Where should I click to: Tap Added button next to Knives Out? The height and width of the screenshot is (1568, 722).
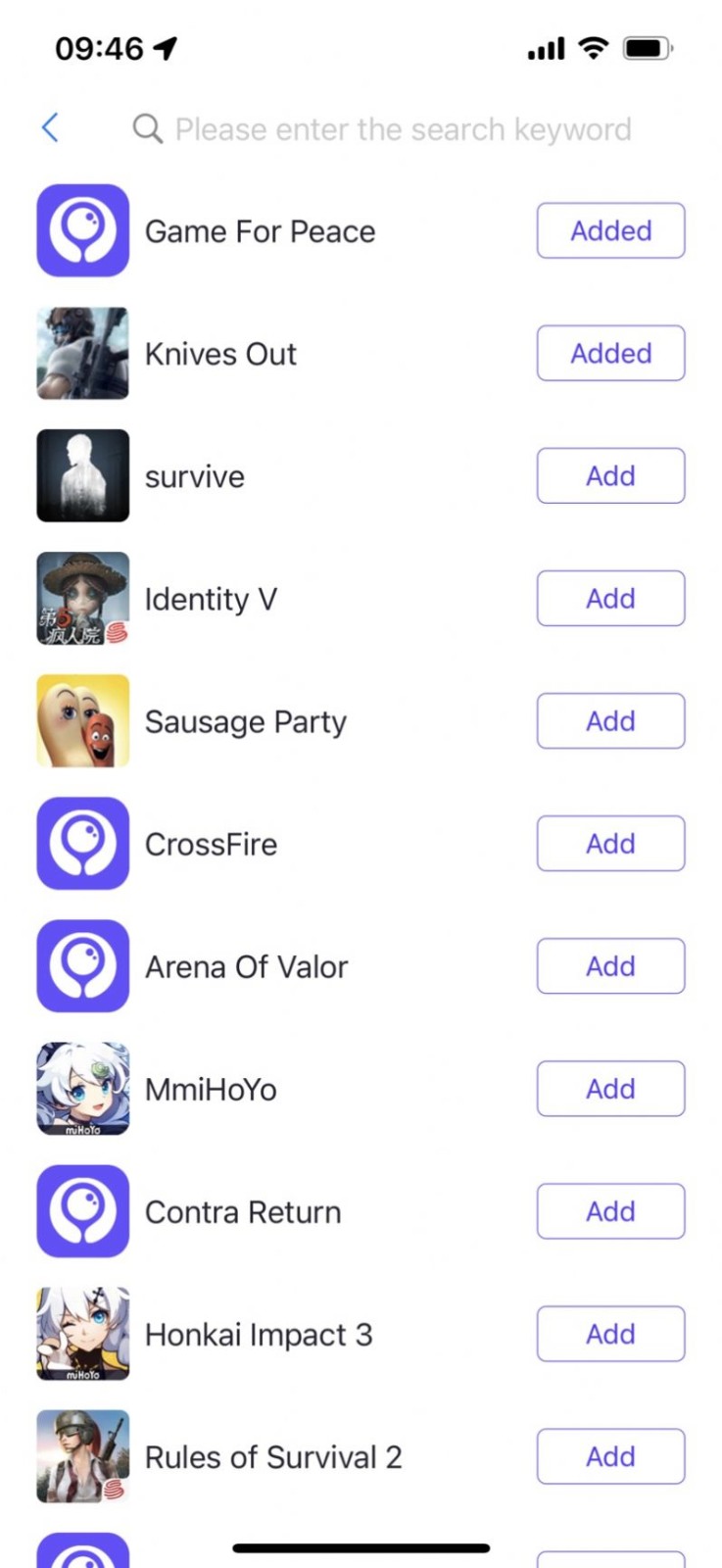pos(610,354)
